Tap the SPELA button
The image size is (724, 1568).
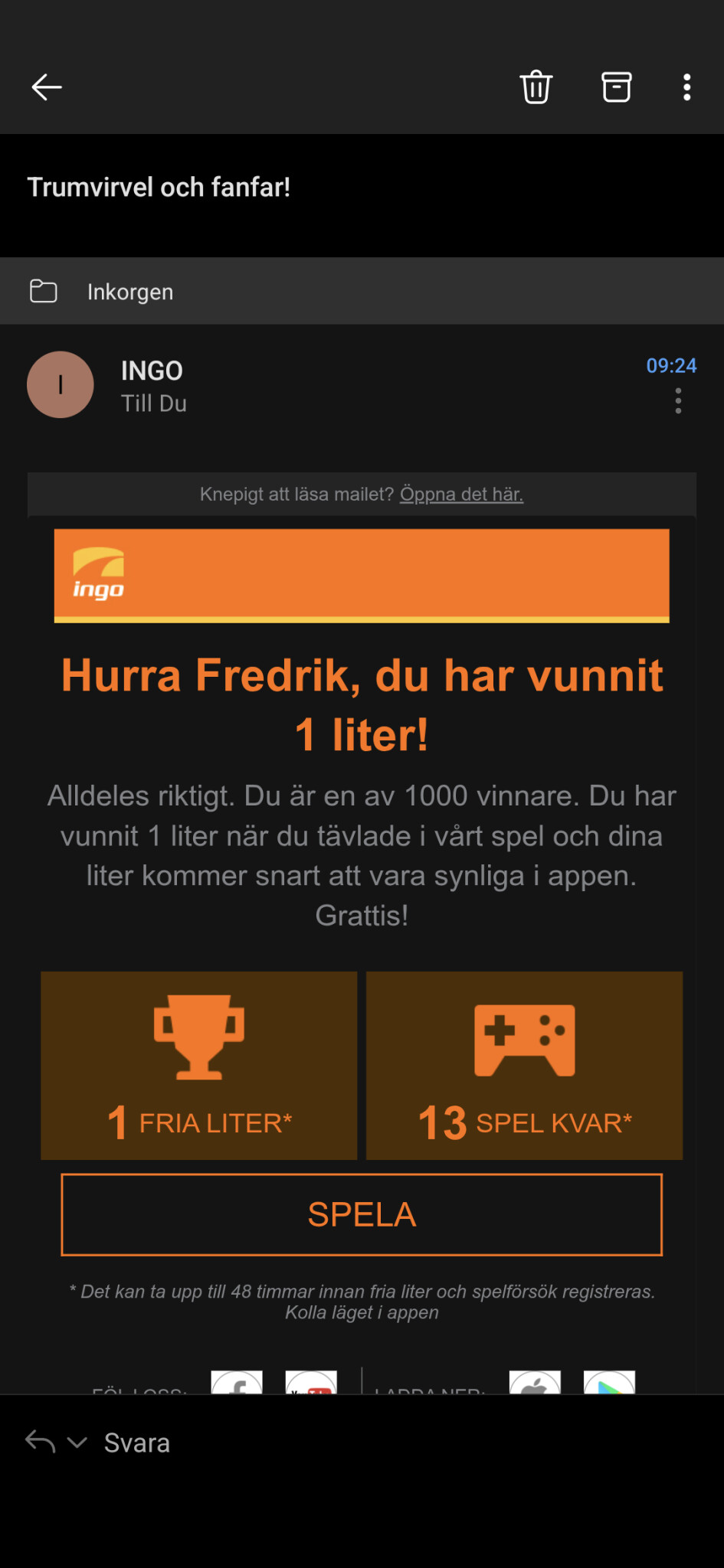point(362,1214)
